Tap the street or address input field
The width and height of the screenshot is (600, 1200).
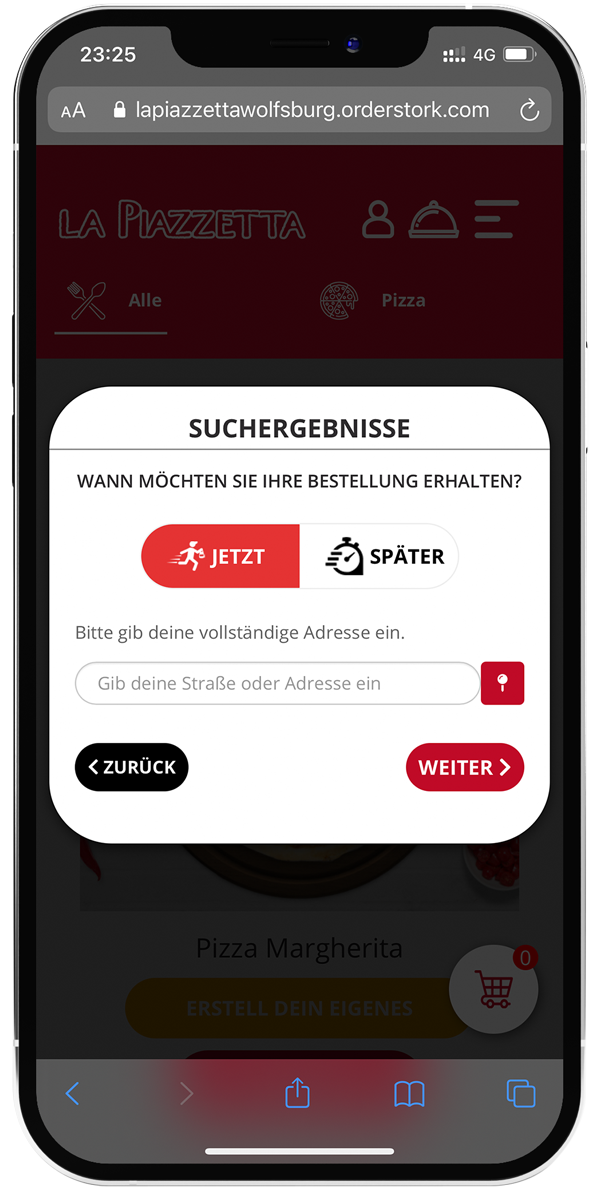[x=277, y=684]
